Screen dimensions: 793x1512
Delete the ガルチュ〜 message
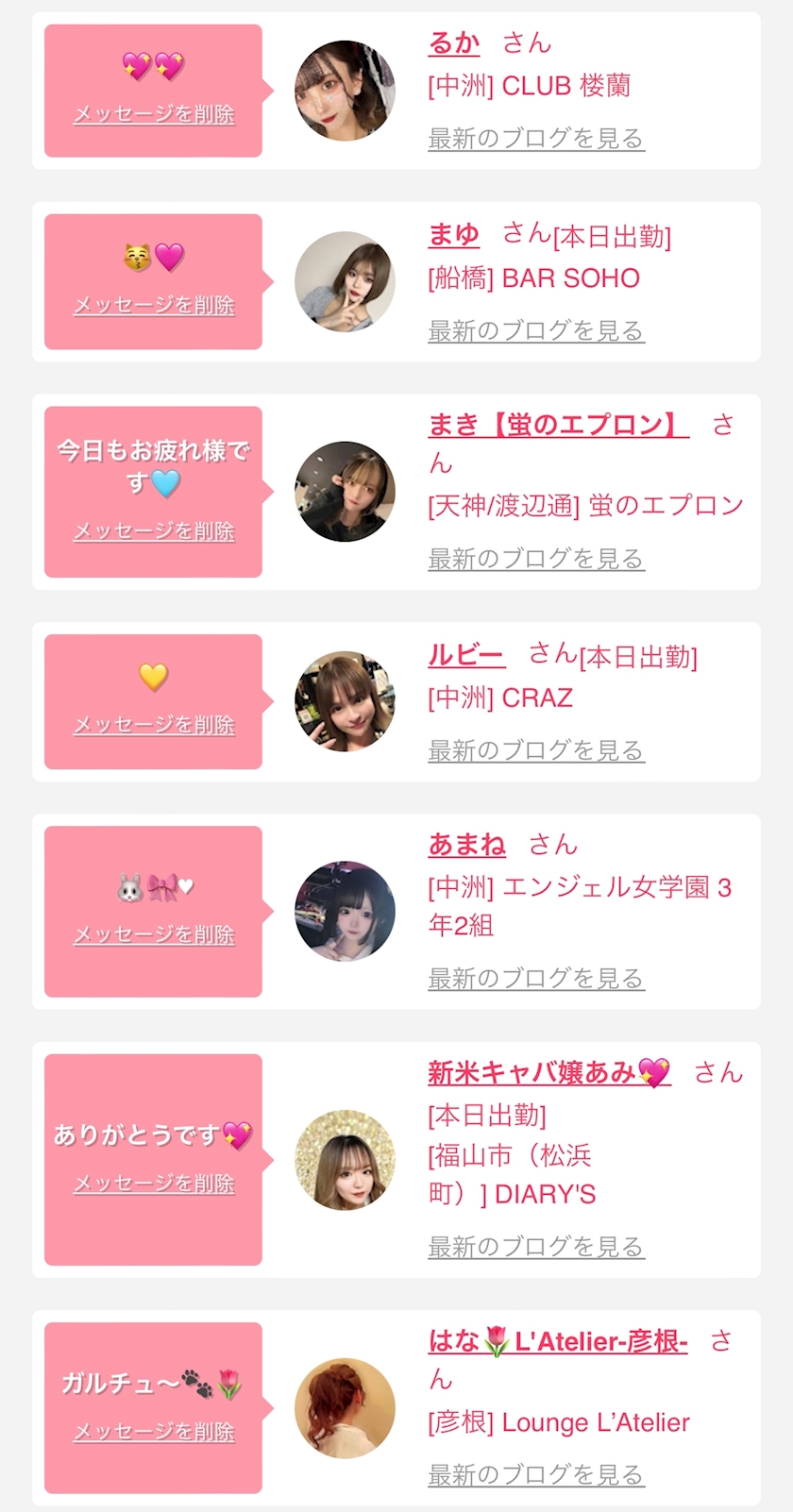[154, 1432]
